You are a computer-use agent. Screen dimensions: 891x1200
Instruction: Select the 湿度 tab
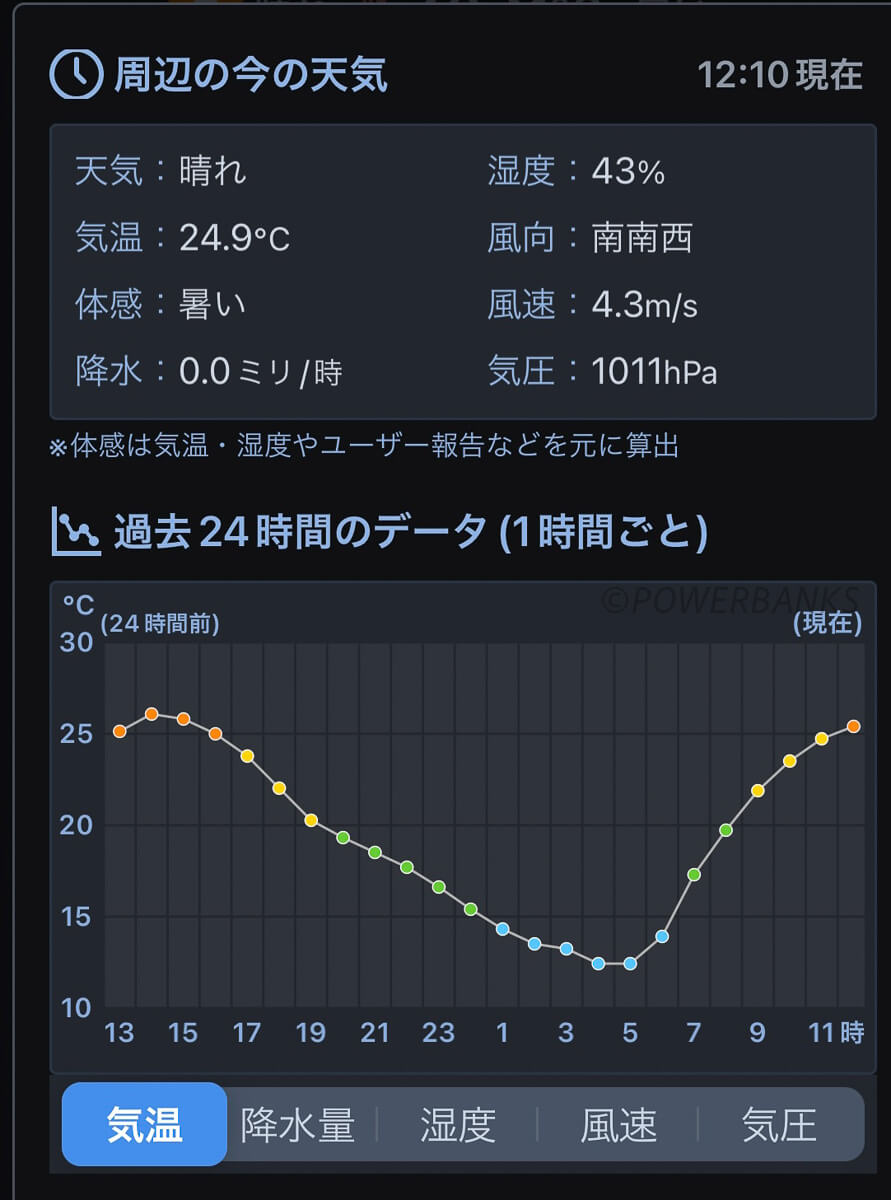tap(458, 1125)
